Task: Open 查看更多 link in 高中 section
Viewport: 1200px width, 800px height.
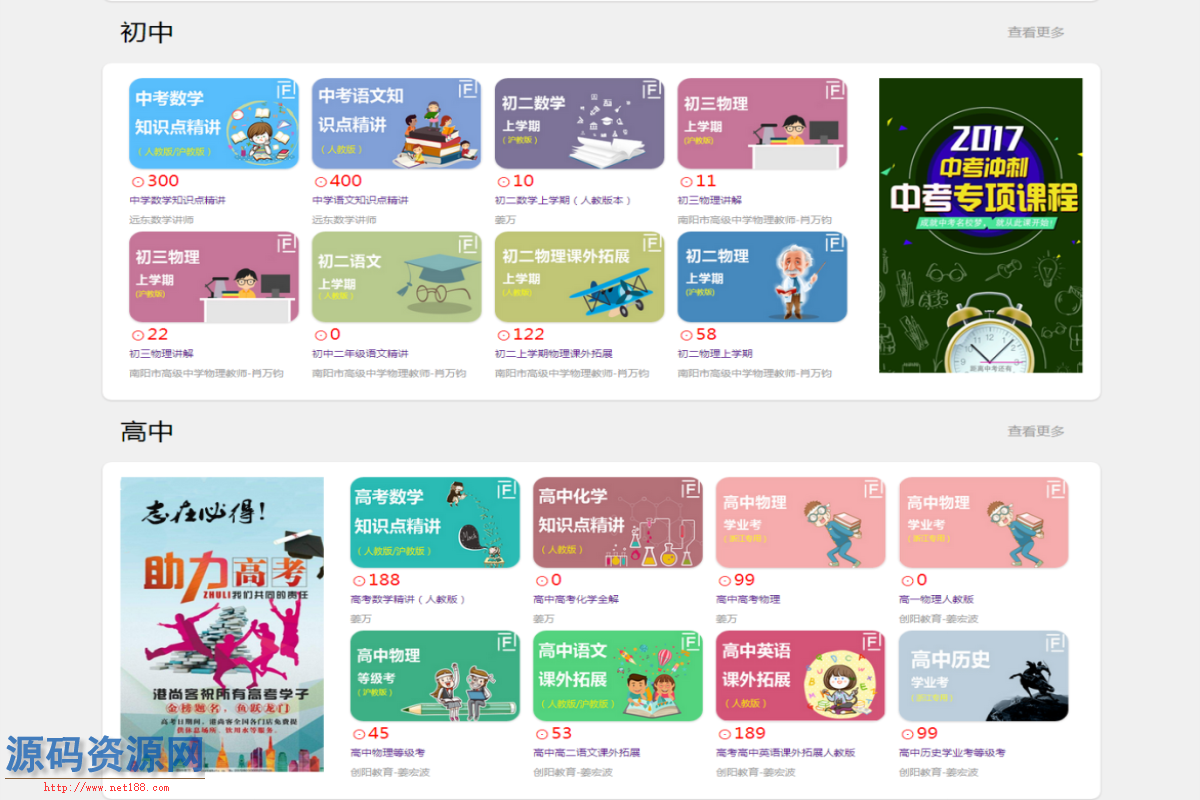Action: 1035,431
